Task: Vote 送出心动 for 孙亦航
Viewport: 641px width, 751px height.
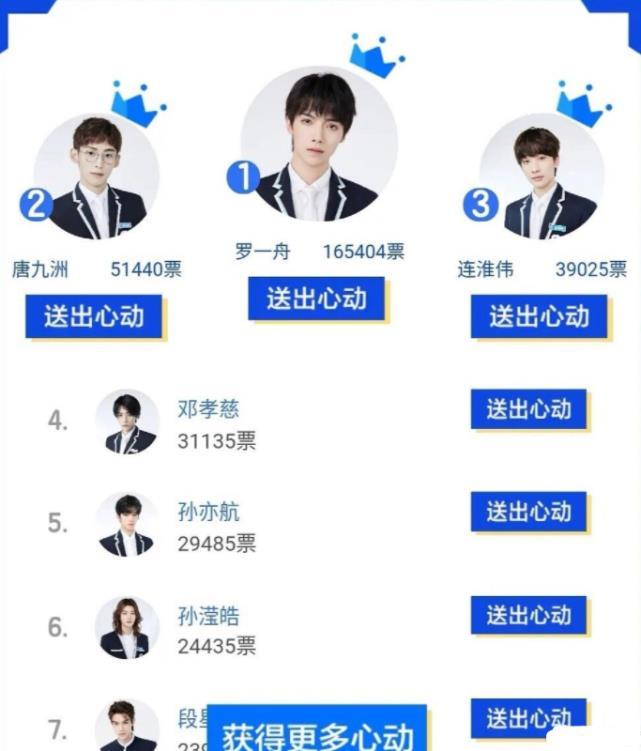Action: [x=528, y=512]
